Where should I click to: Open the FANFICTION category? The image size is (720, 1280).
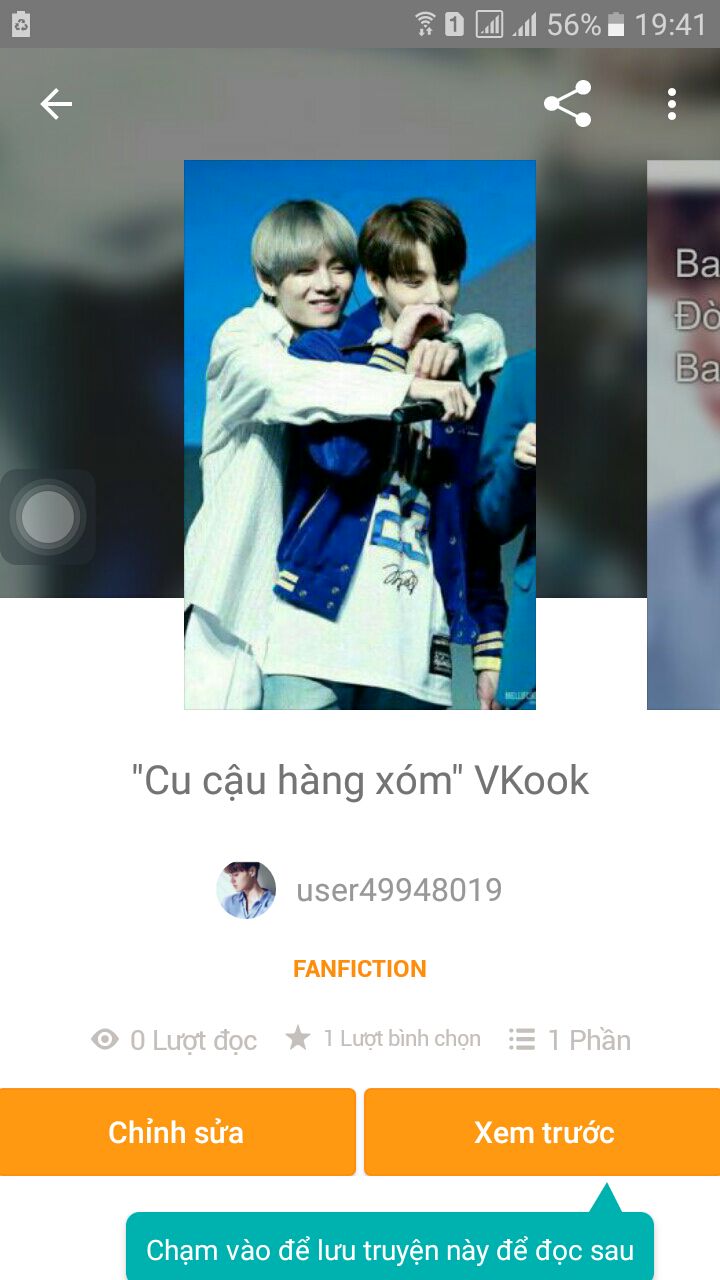tap(360, 968)
